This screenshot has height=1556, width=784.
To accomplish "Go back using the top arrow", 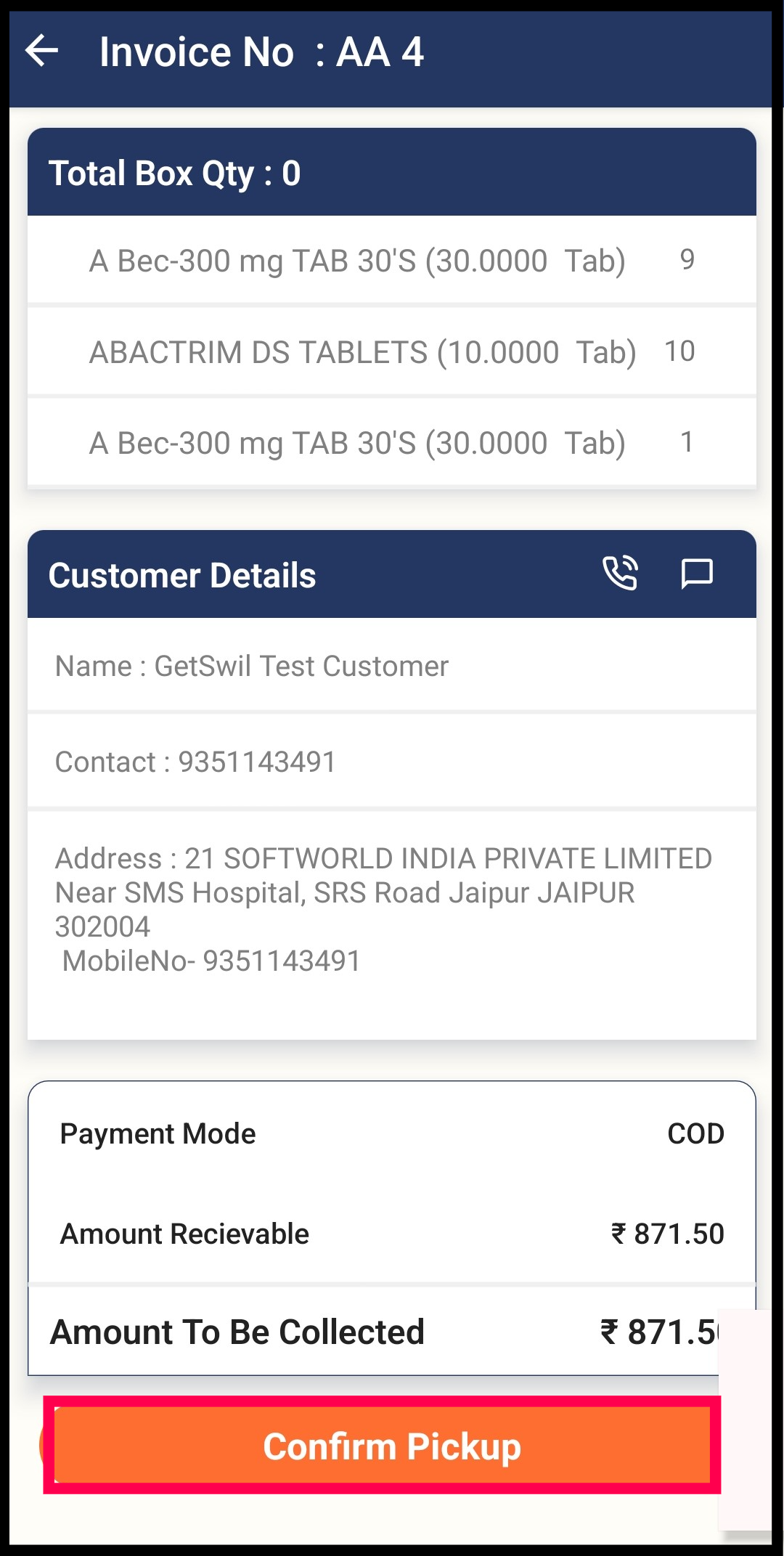I will [41, 51].
